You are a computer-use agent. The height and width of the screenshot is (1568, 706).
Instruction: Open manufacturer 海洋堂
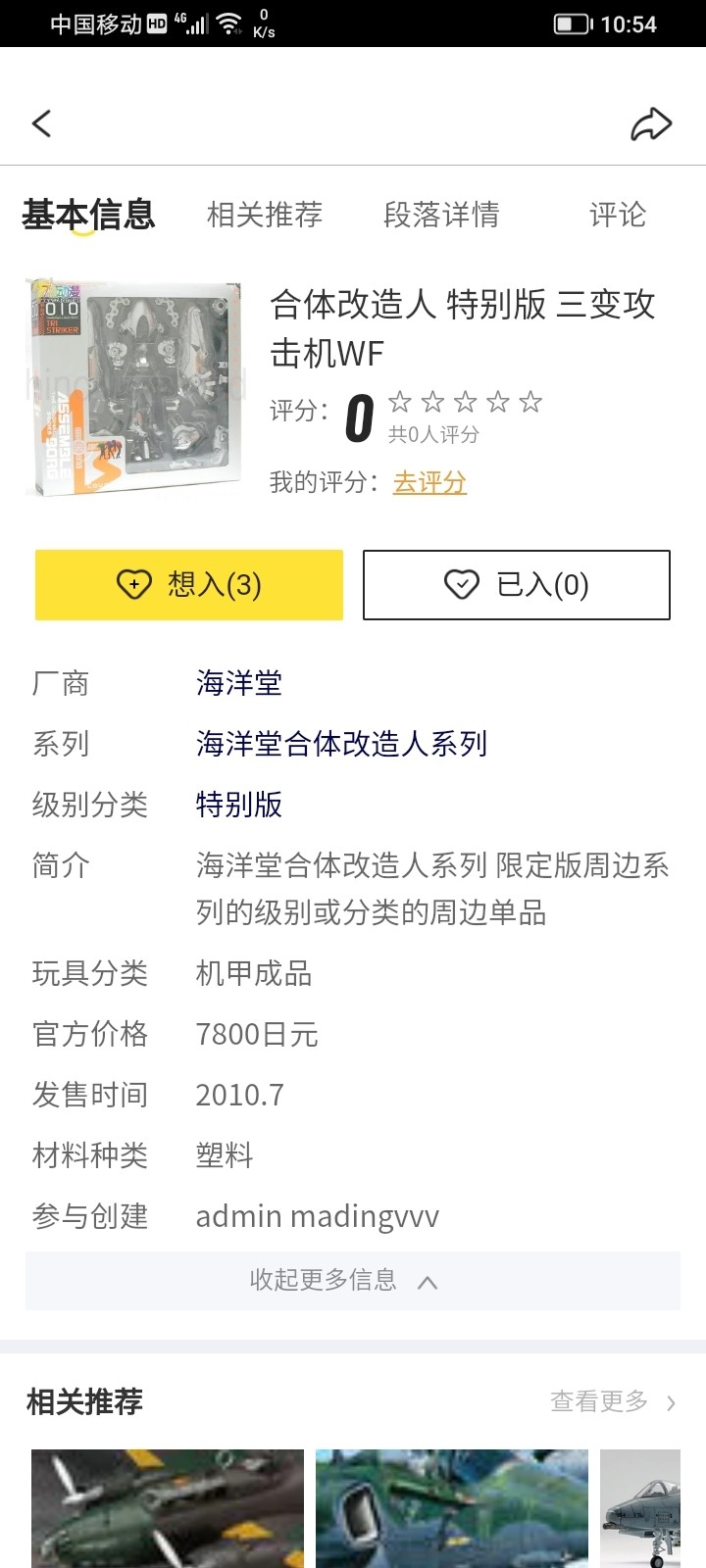(239, 683)
